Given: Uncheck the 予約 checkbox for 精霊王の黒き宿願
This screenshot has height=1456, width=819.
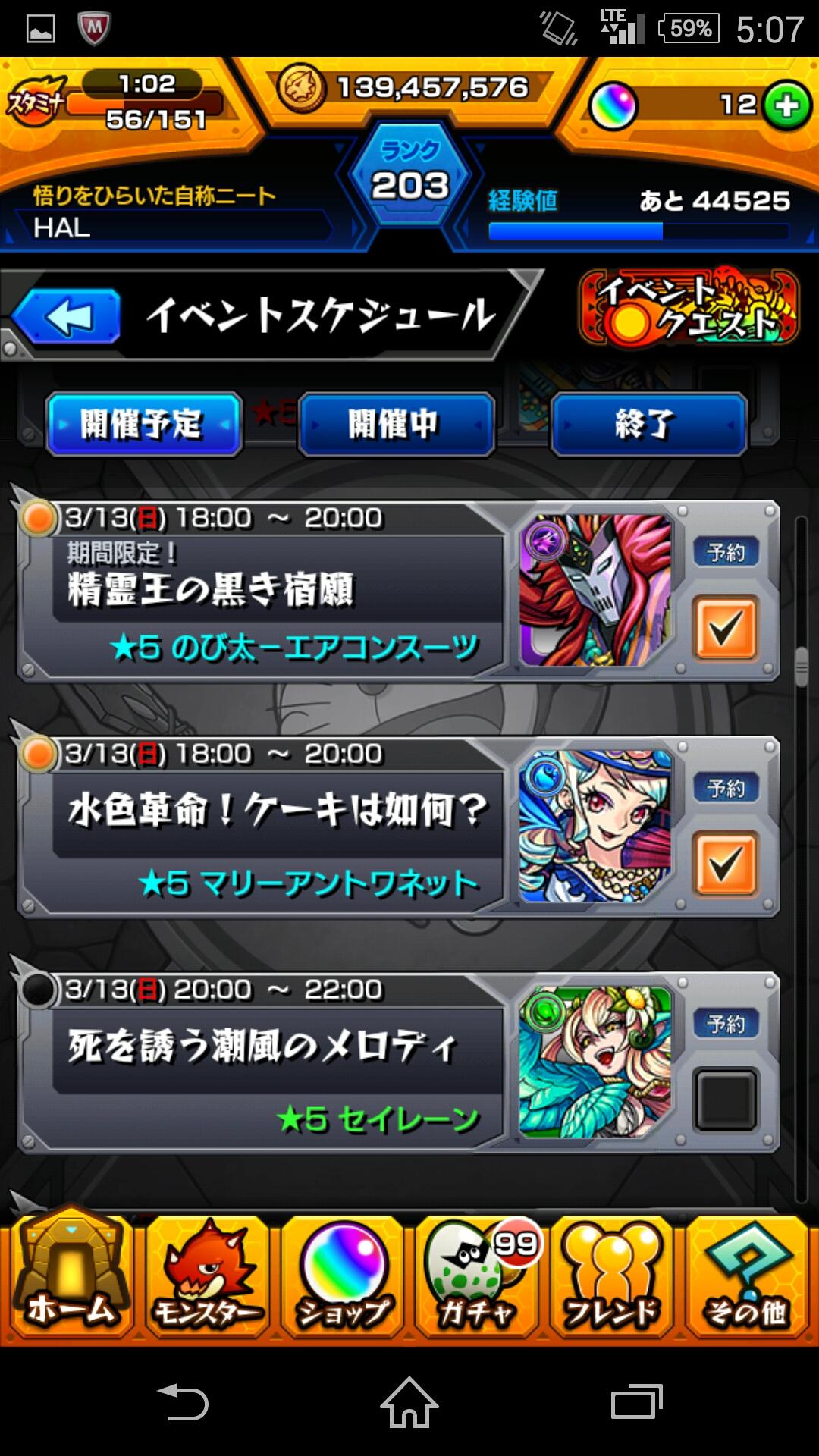Looking at the screenshot, I should 726,627.
